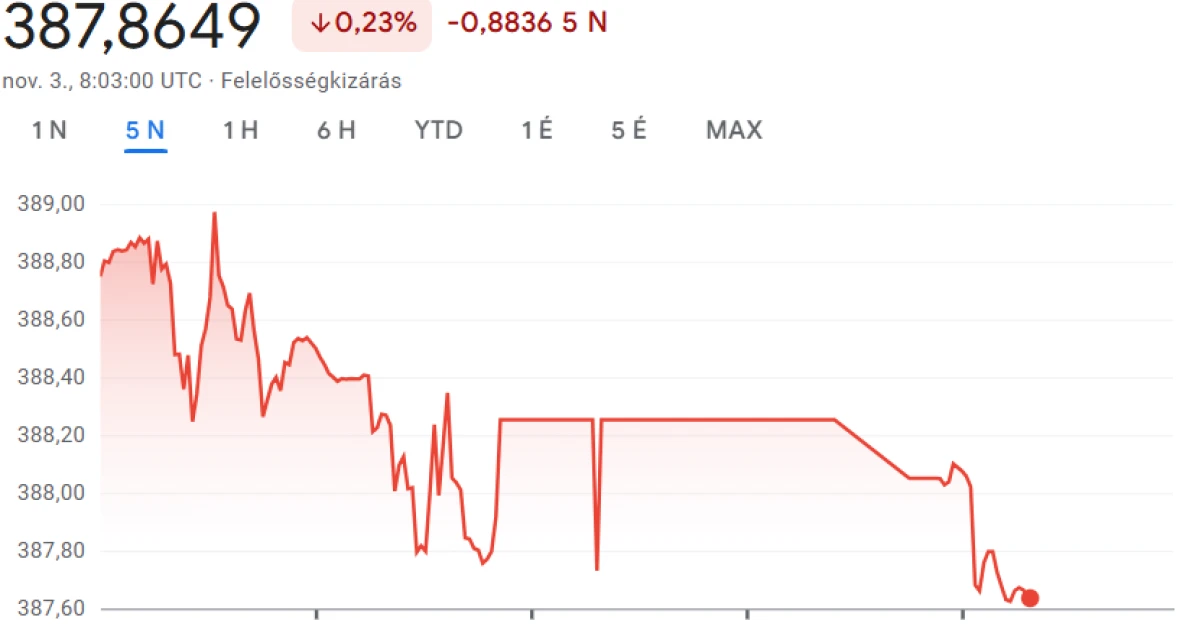Switch to the 6 H range
This screenshot has width=1199, height=630.
coord(336,130)
